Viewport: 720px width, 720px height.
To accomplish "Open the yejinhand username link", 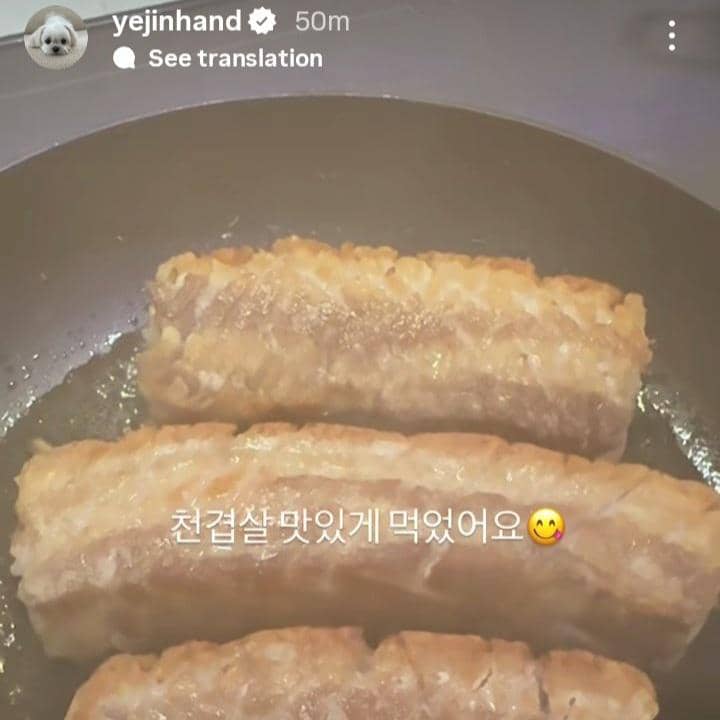I will tap(177, 22).
